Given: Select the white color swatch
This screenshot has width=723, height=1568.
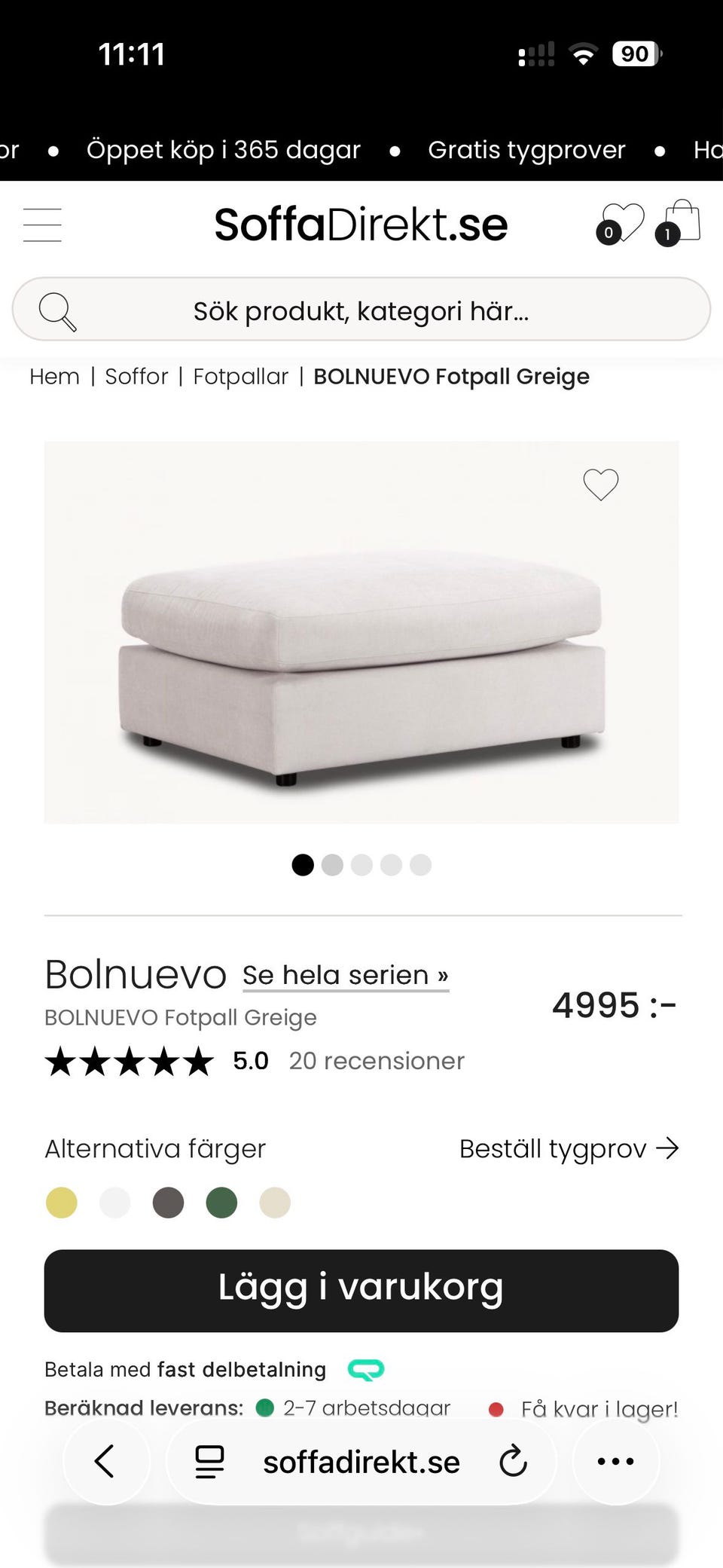Looking at the screenshot, I should point(115,1203).
